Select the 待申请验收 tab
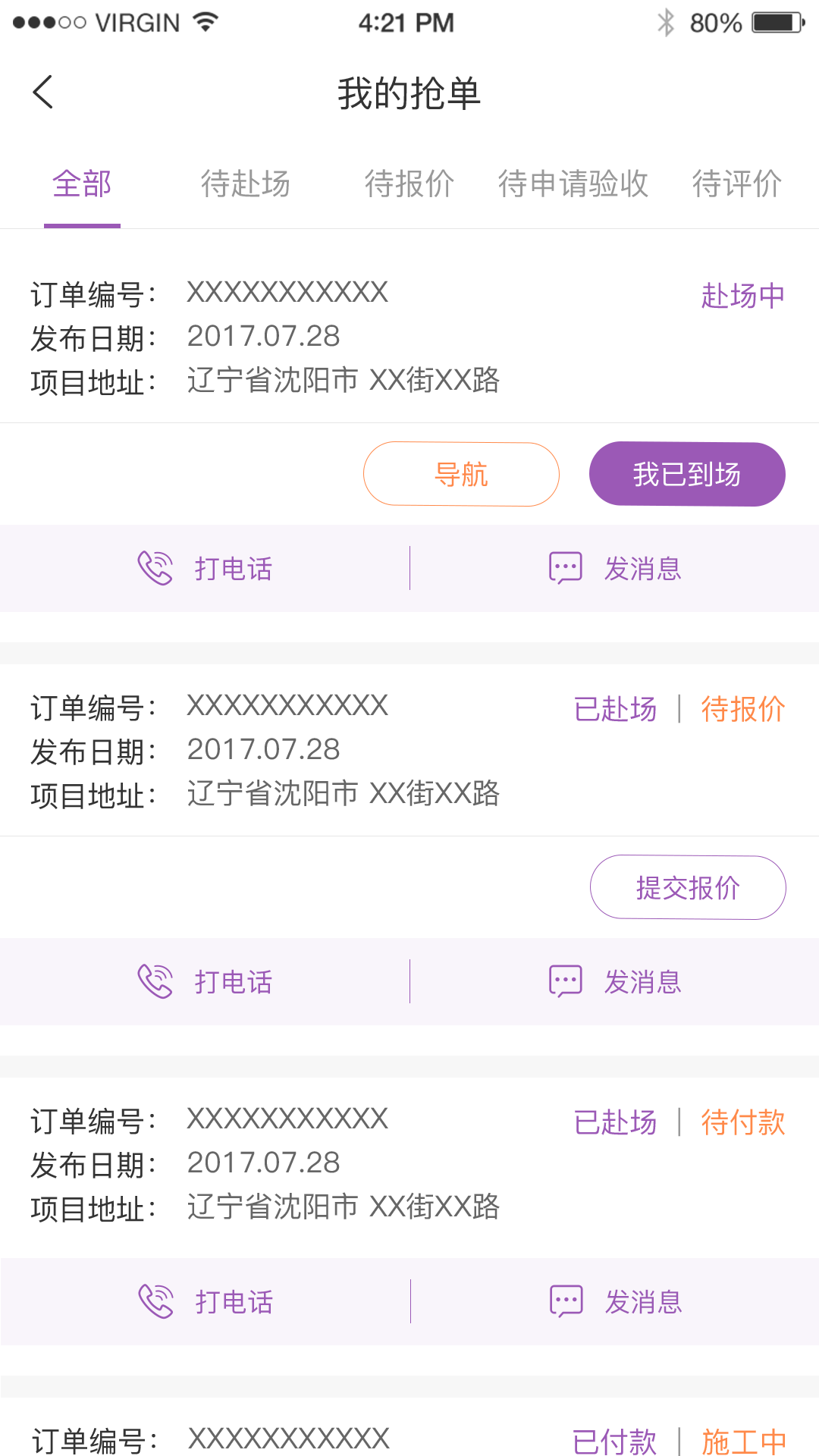Viewport: 819px width, 1456px height. [573, 184]
